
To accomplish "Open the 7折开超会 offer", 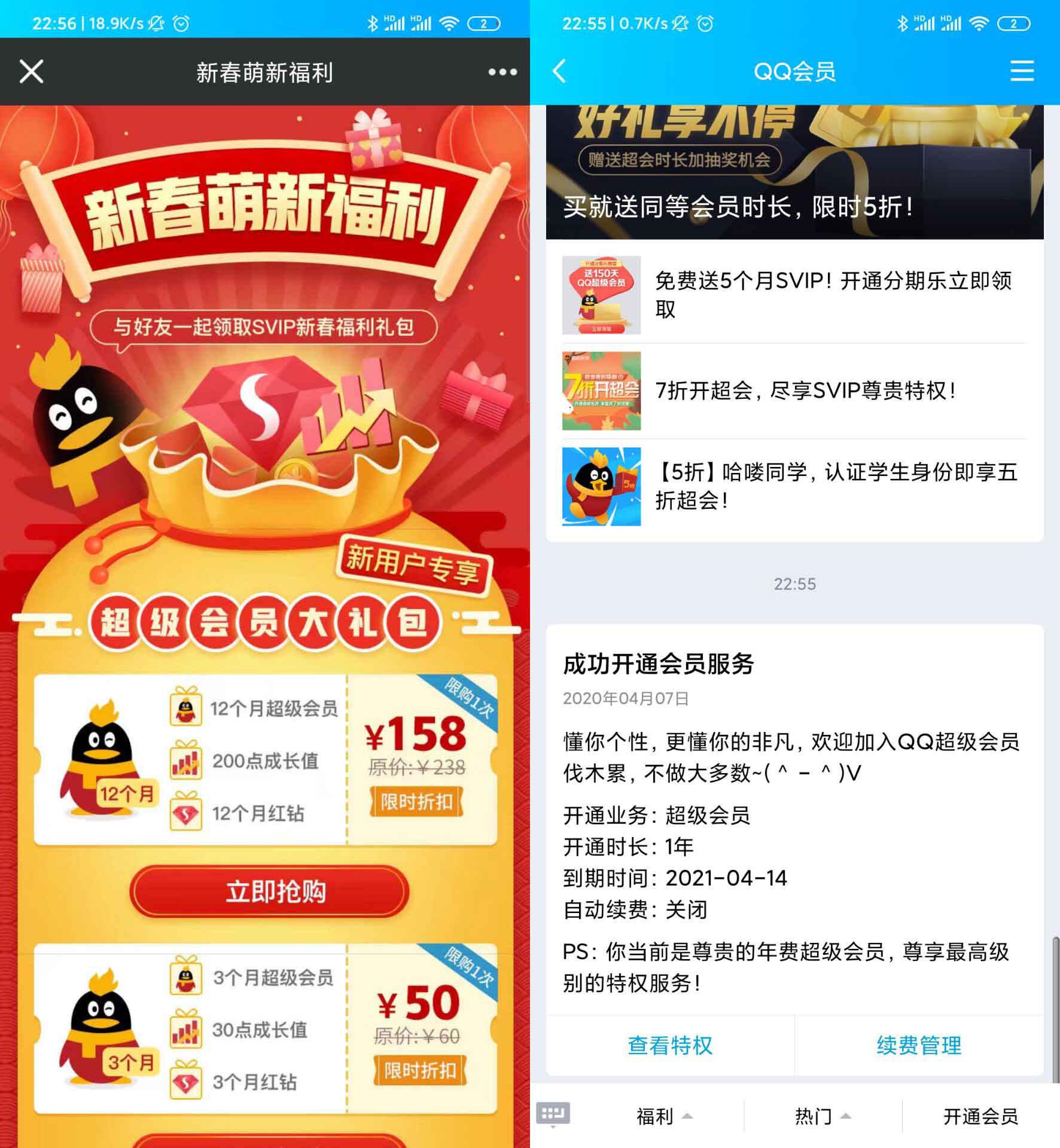I will coord(794,391).
